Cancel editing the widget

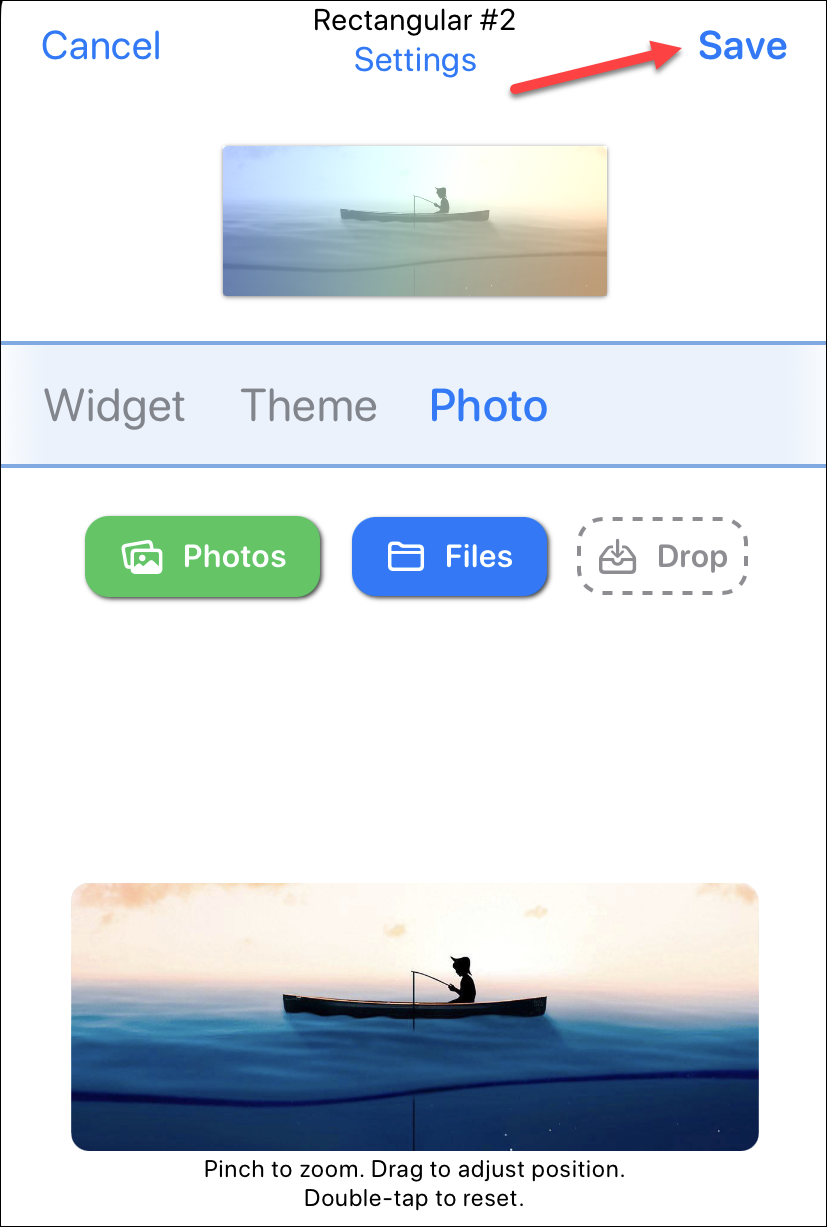[x=101, y=46]
